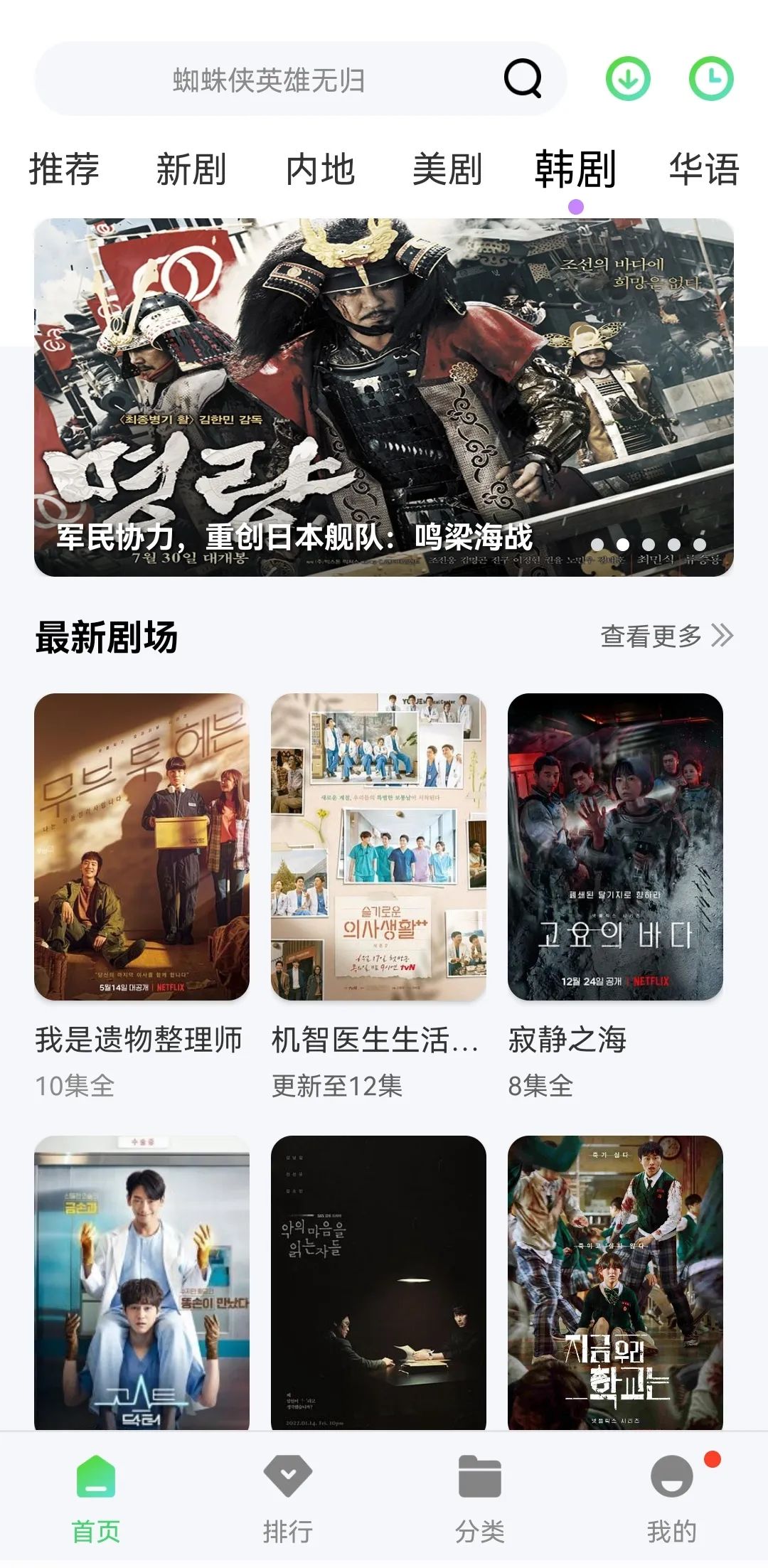Open watch history clock icon

711,78
